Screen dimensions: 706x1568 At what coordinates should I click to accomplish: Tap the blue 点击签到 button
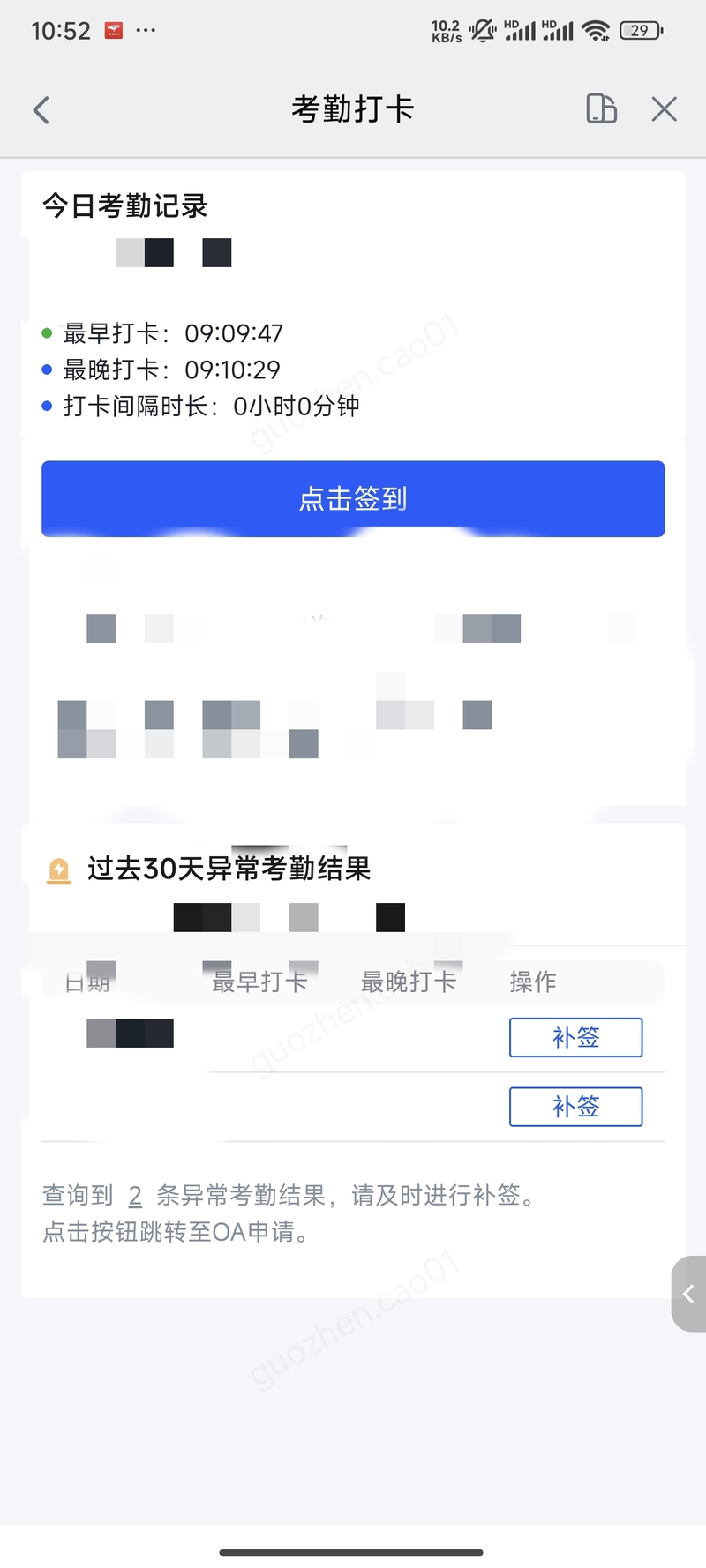pyautogui.click(x=353, y=498)
